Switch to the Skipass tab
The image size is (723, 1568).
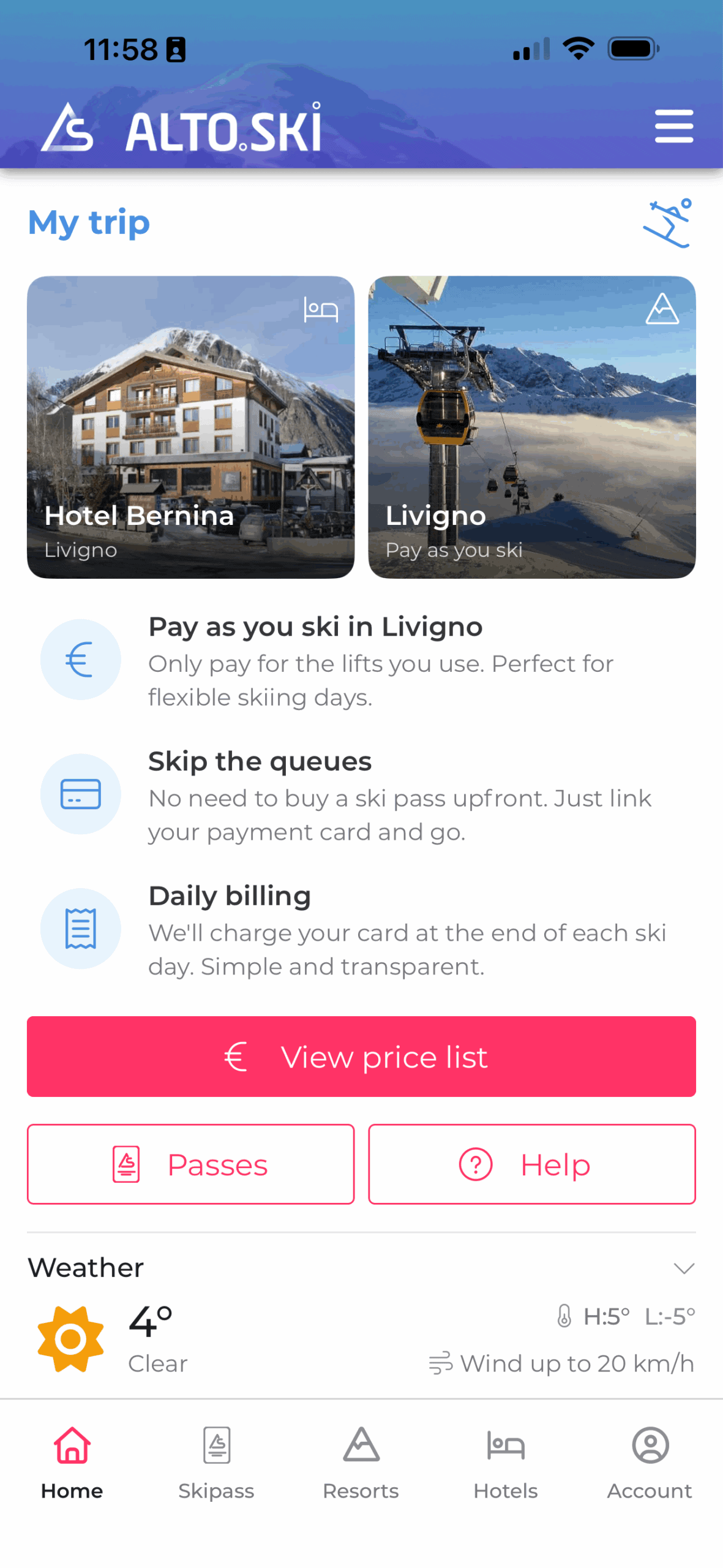(217, 1463)
